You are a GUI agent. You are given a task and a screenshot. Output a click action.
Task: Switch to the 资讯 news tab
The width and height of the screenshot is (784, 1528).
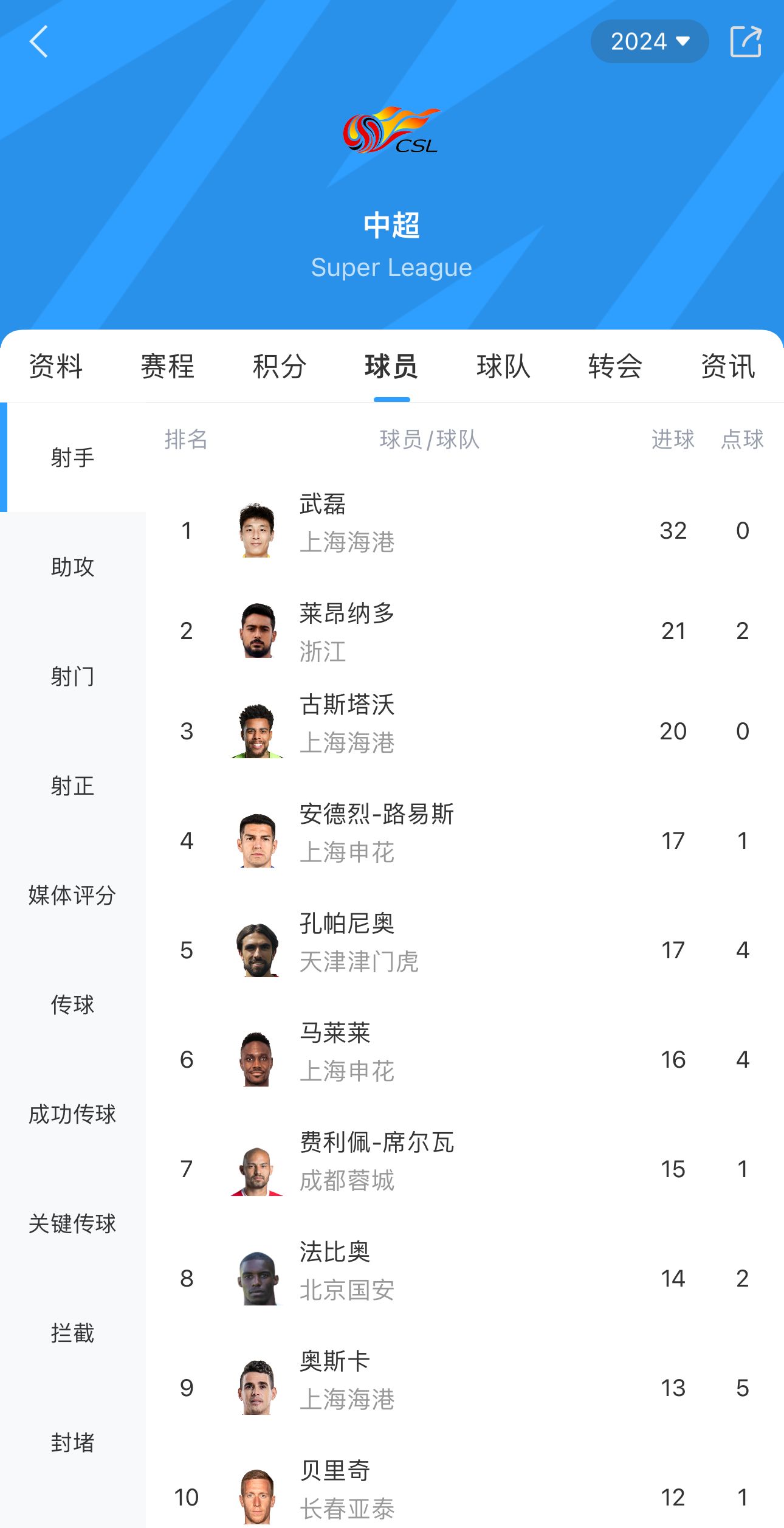tap(727, 367)
